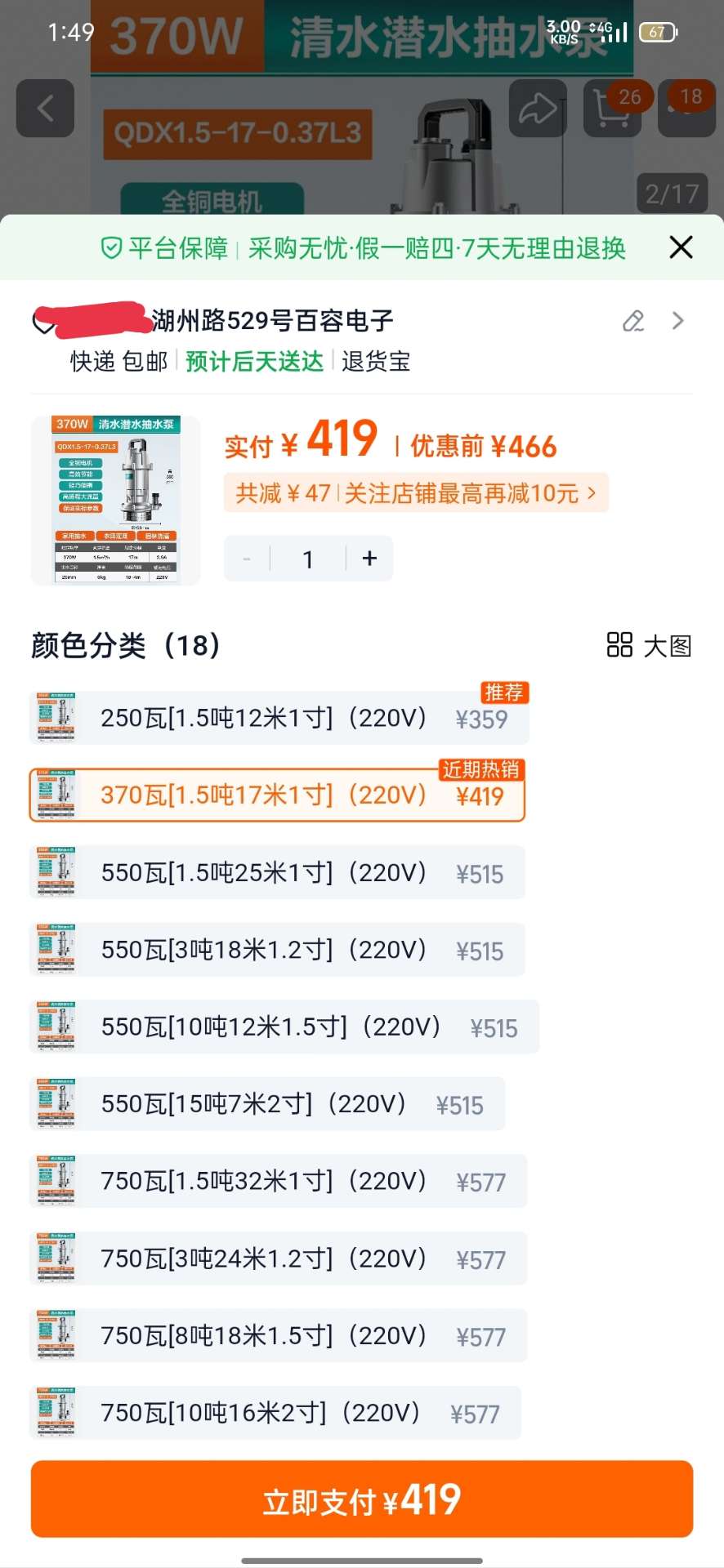This screenshot has width=724, height=1568.
Task: Select 750瓦[3吨24米1.2寸] option
Action: 278,1258
